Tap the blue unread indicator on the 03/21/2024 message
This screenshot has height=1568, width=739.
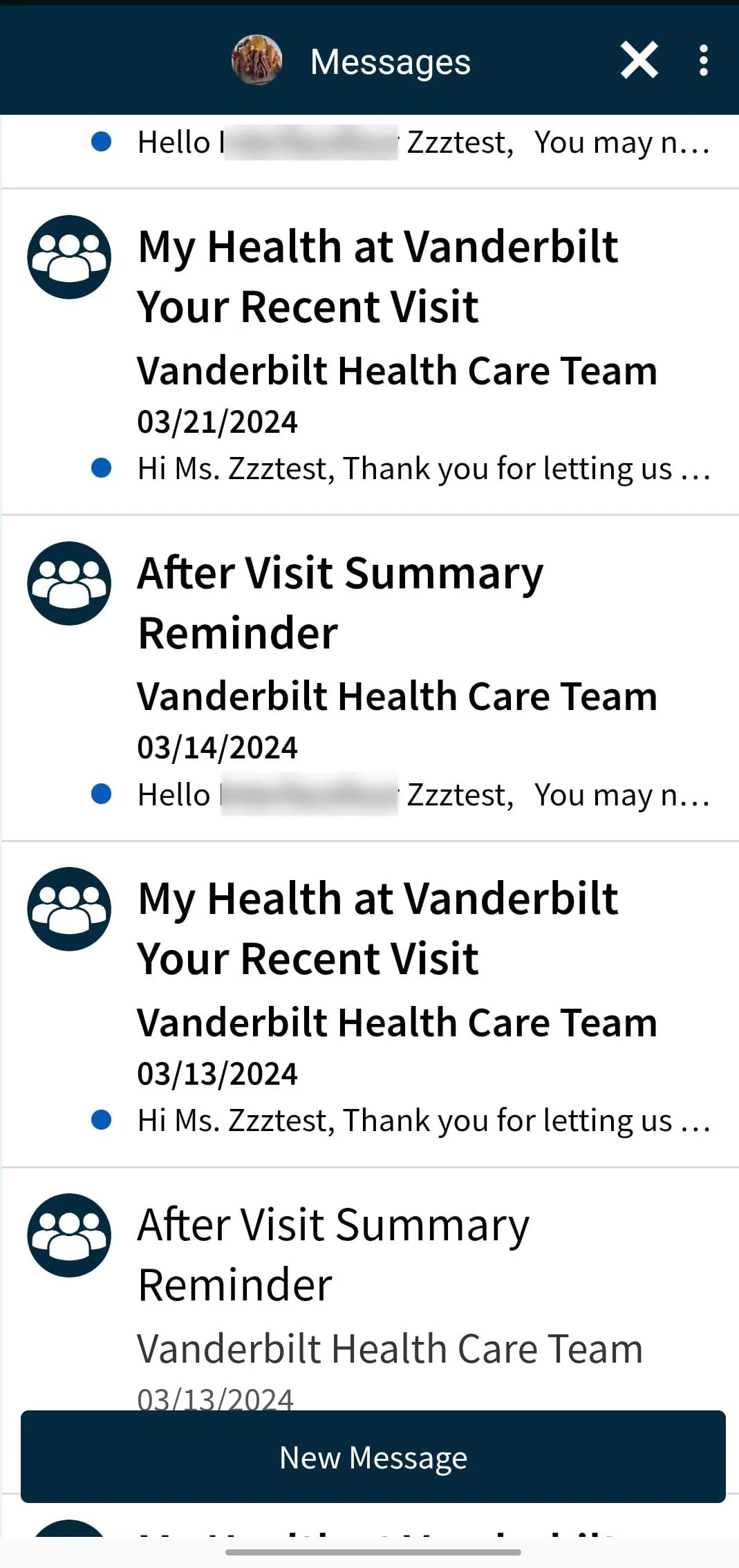[x=102, y=467]
